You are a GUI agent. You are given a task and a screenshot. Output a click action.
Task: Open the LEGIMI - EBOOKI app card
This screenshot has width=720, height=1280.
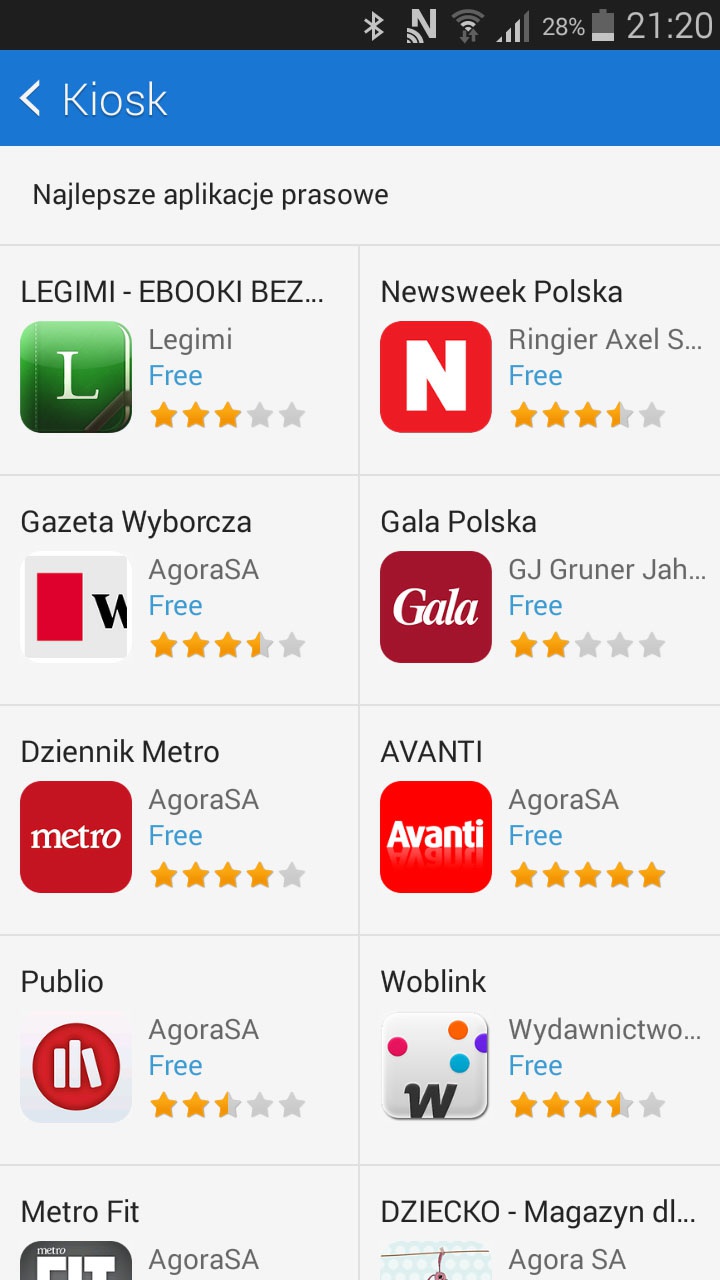pos(179,360)
